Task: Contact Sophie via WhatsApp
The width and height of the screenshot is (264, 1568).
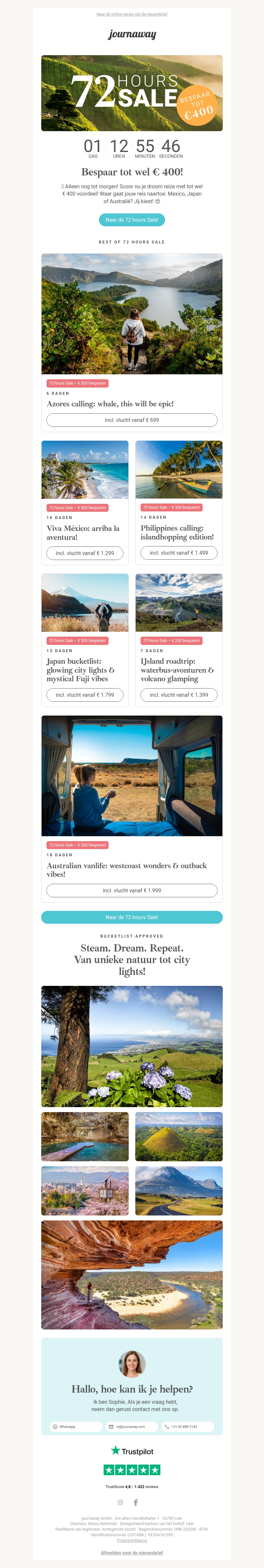Action: pos(76,1426)
